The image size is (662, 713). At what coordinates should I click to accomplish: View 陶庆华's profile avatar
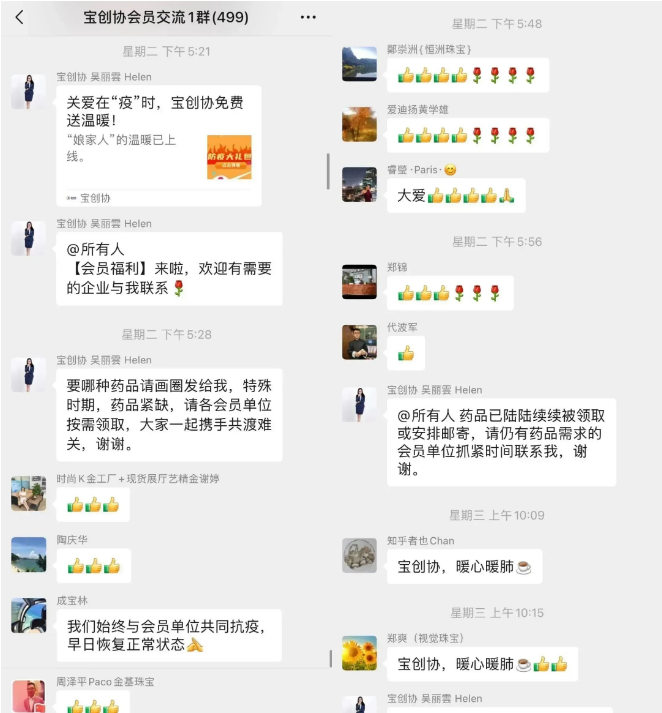click(x=29, y=553)
